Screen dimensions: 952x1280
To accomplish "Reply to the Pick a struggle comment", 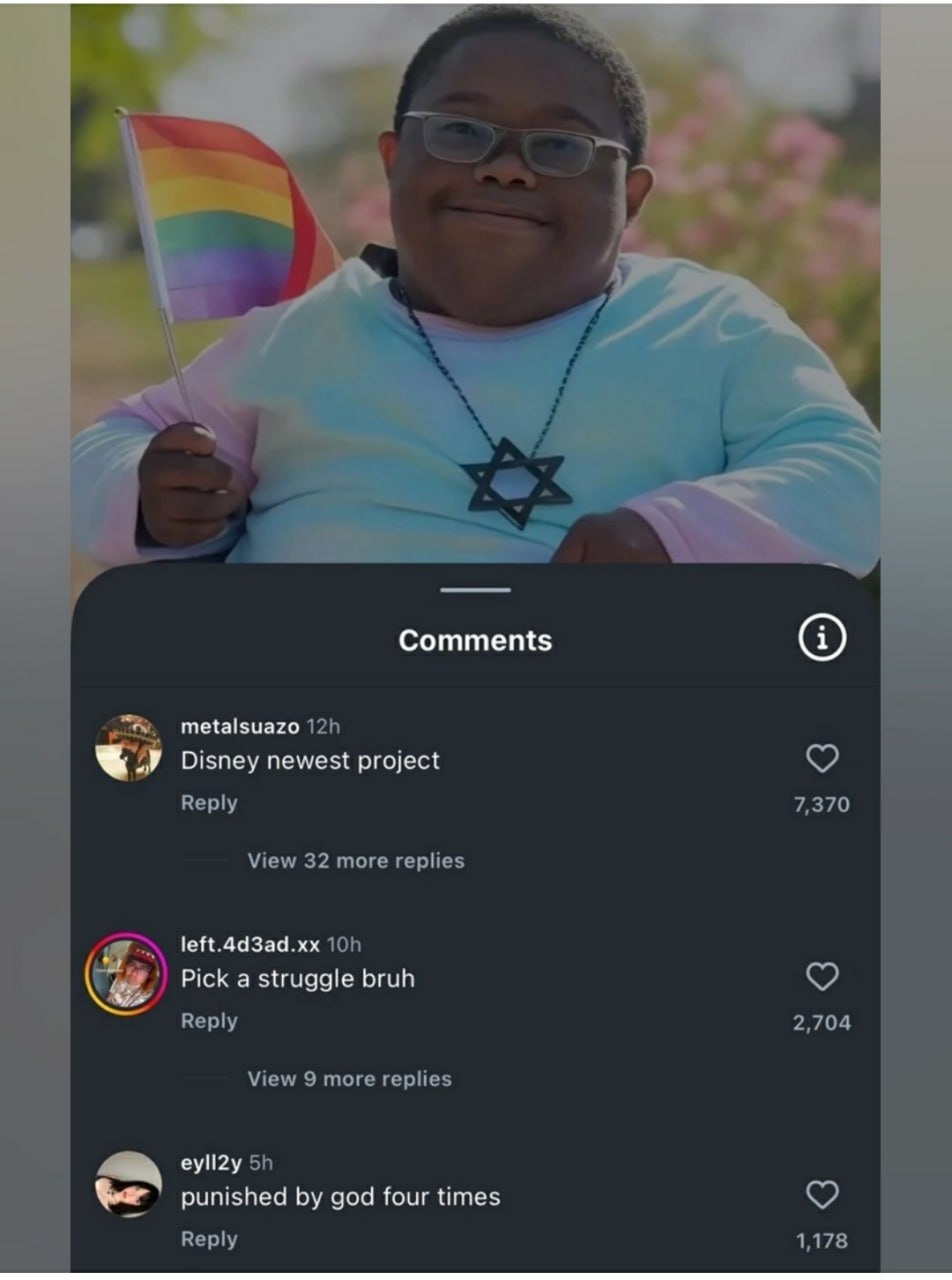I will point(209,1021).
